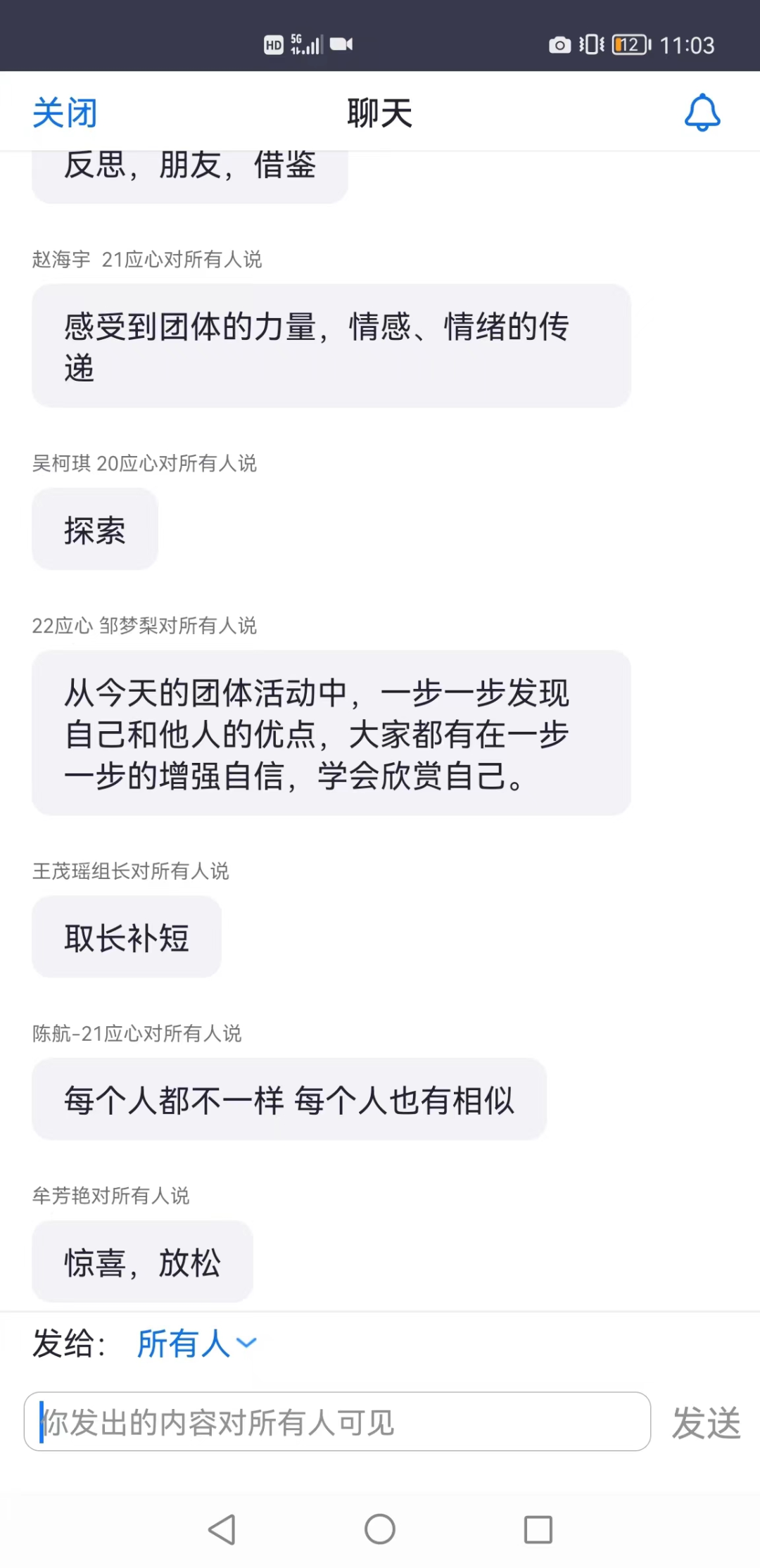Focus the message input field
The width and height of the screenshot is (760, 1568).
point(338,1422)
